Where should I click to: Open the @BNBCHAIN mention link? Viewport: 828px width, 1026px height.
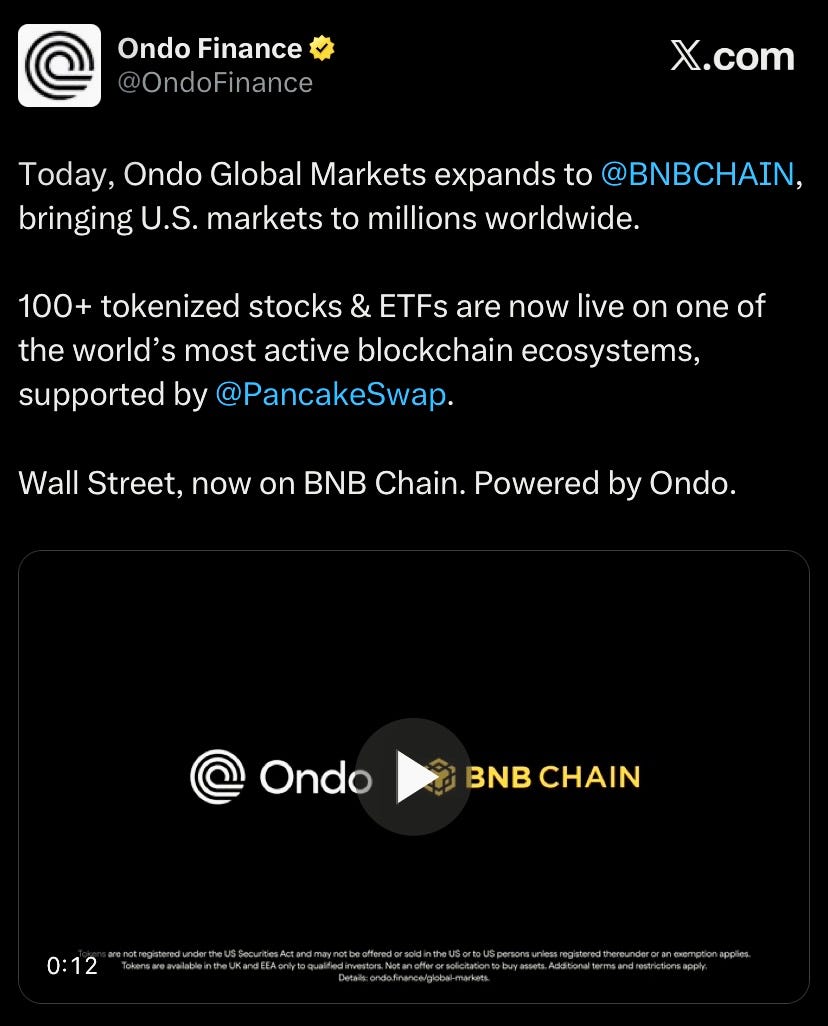point(698,174)
